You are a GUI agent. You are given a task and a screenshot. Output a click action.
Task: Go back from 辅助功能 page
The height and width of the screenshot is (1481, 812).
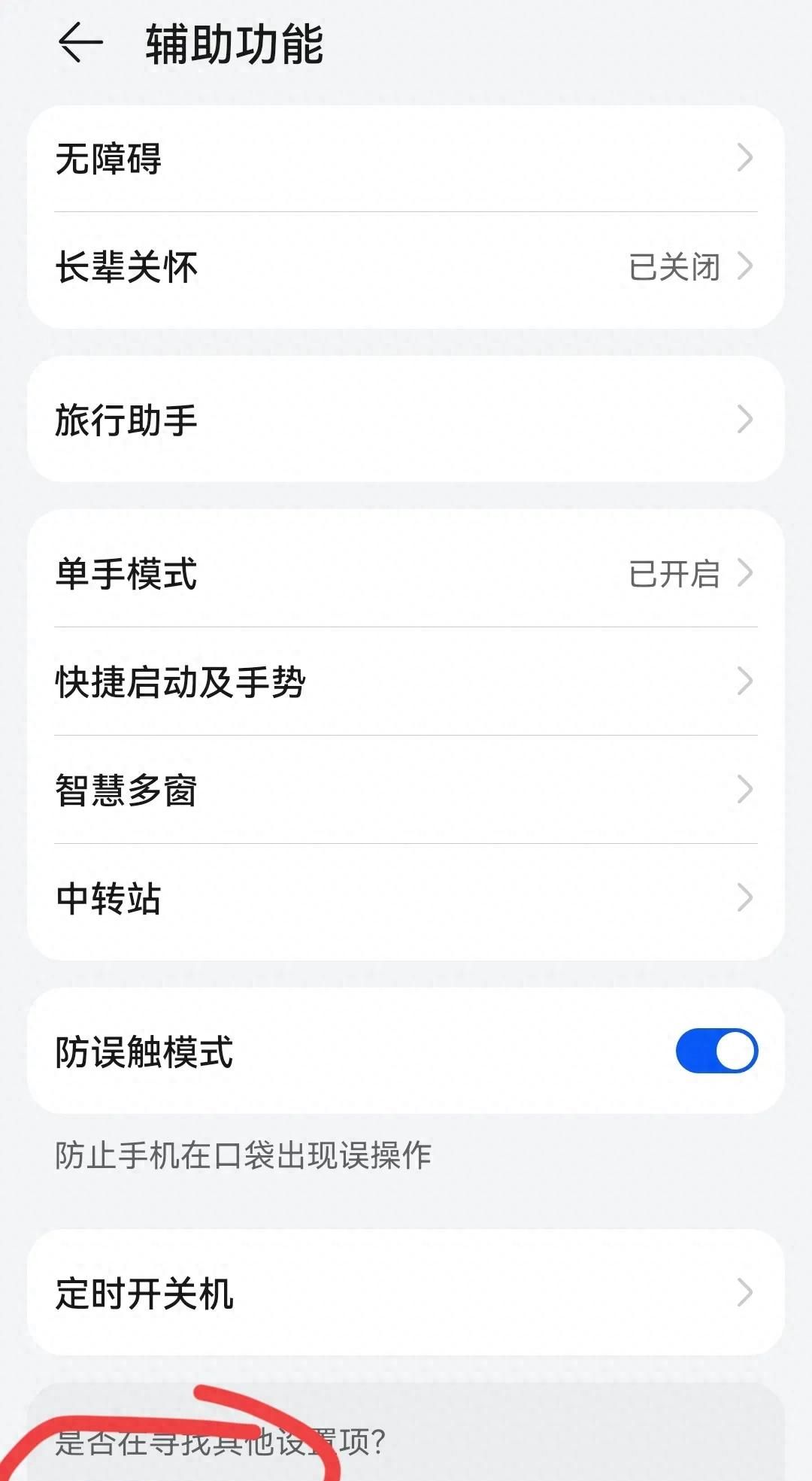[80, 43]
